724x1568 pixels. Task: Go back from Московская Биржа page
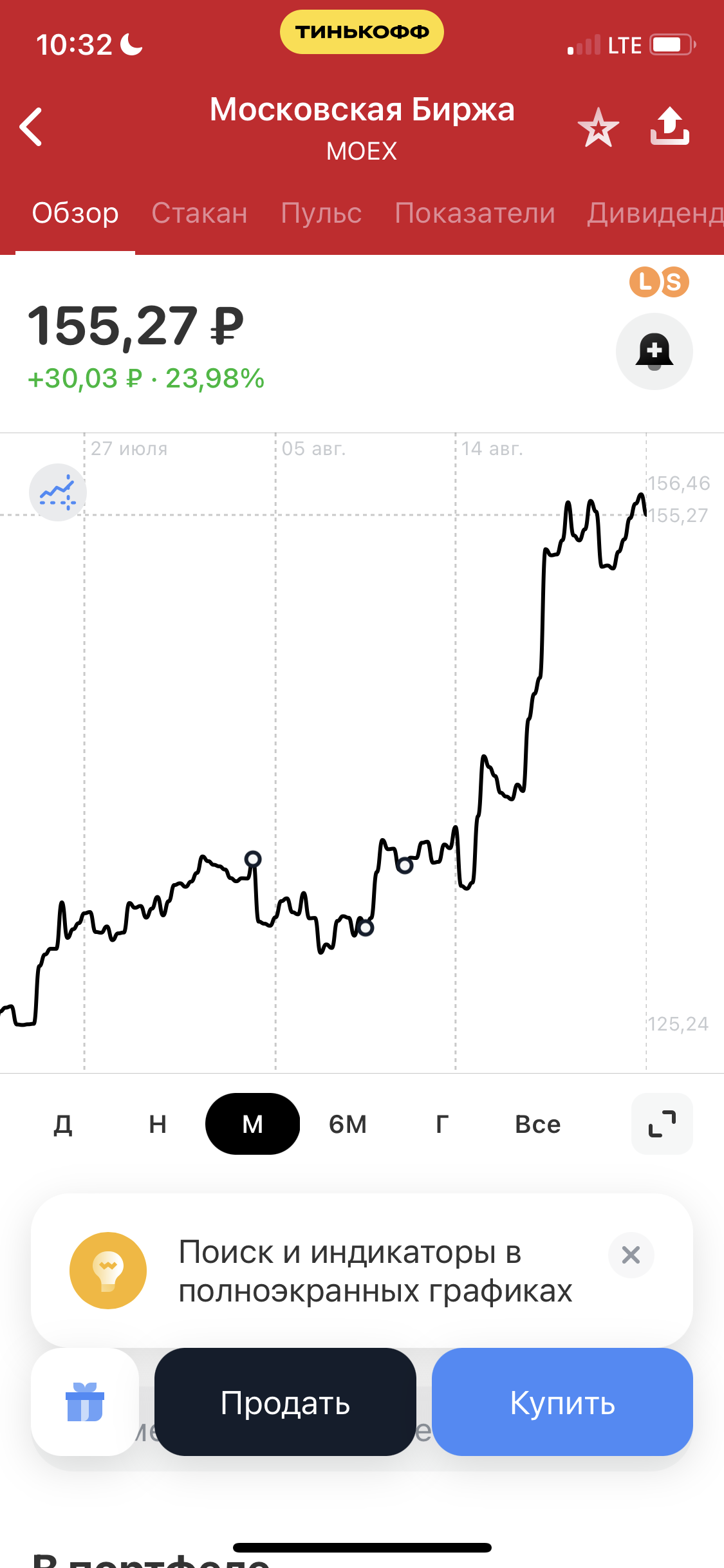coord(31,127)
